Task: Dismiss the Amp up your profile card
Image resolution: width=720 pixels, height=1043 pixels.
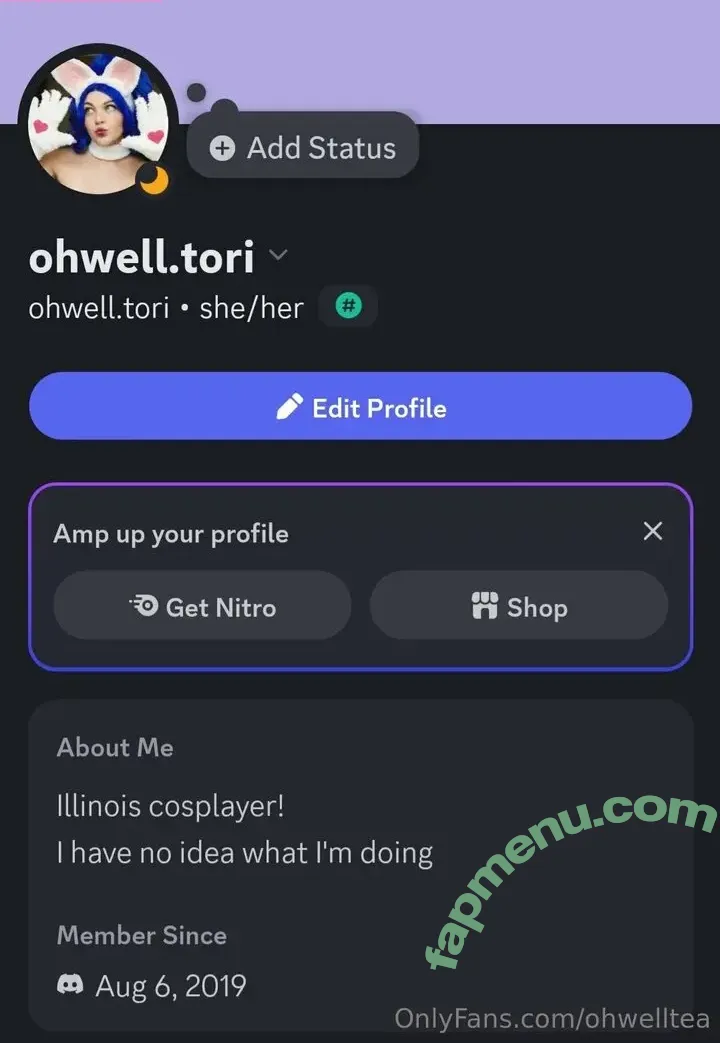Action: coord(652,531)
